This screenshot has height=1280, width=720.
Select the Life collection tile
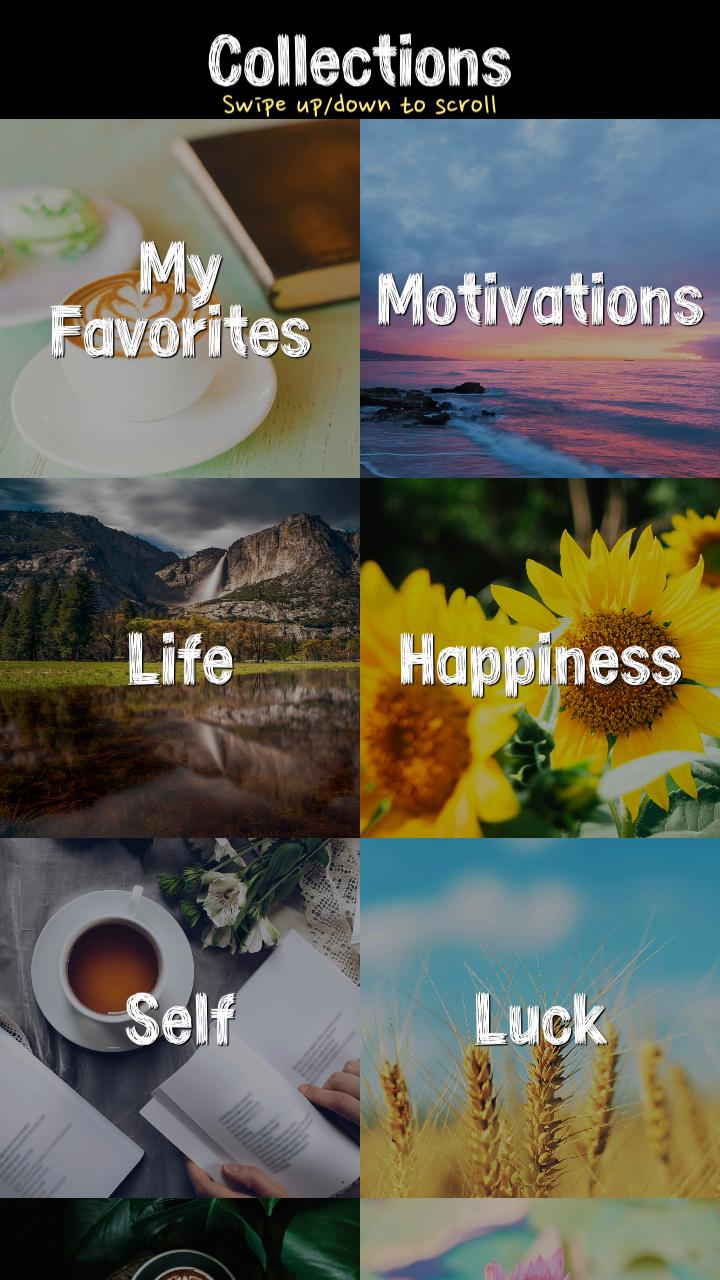tap(180, 658)
